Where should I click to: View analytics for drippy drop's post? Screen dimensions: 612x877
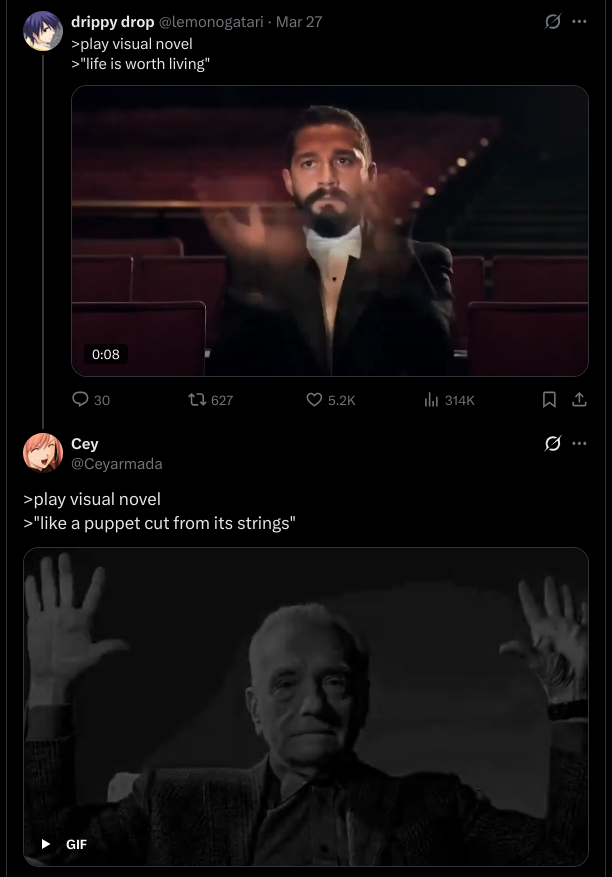tap(432, 400)
